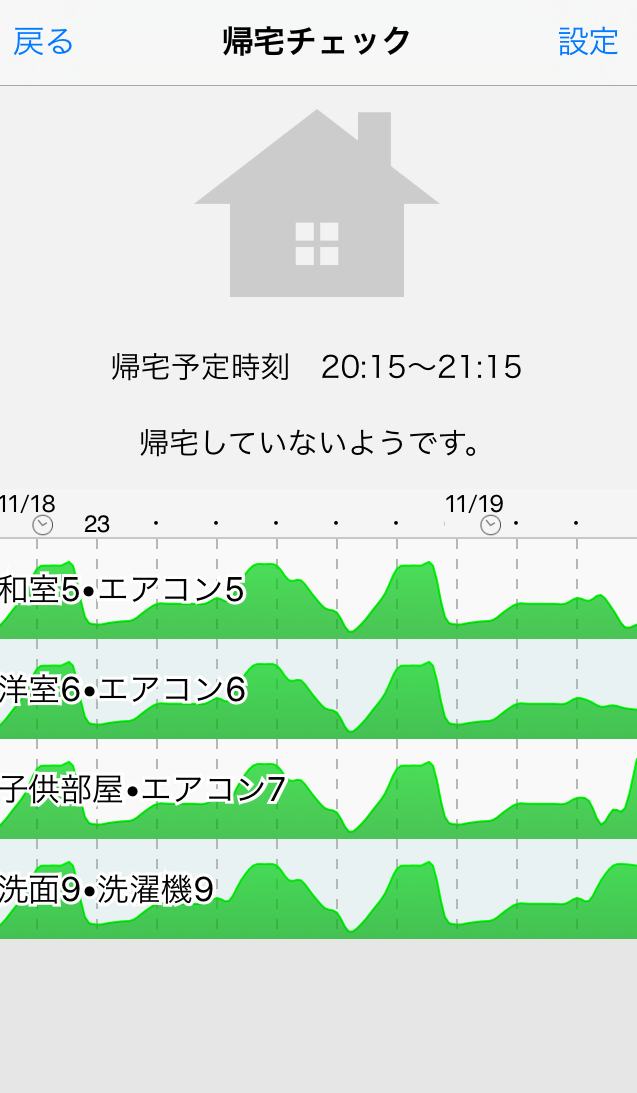This screenshot has width=637, height=1093.
Task: Open the 和室5•エアコン5 usage graph
Action: [318, 590]
